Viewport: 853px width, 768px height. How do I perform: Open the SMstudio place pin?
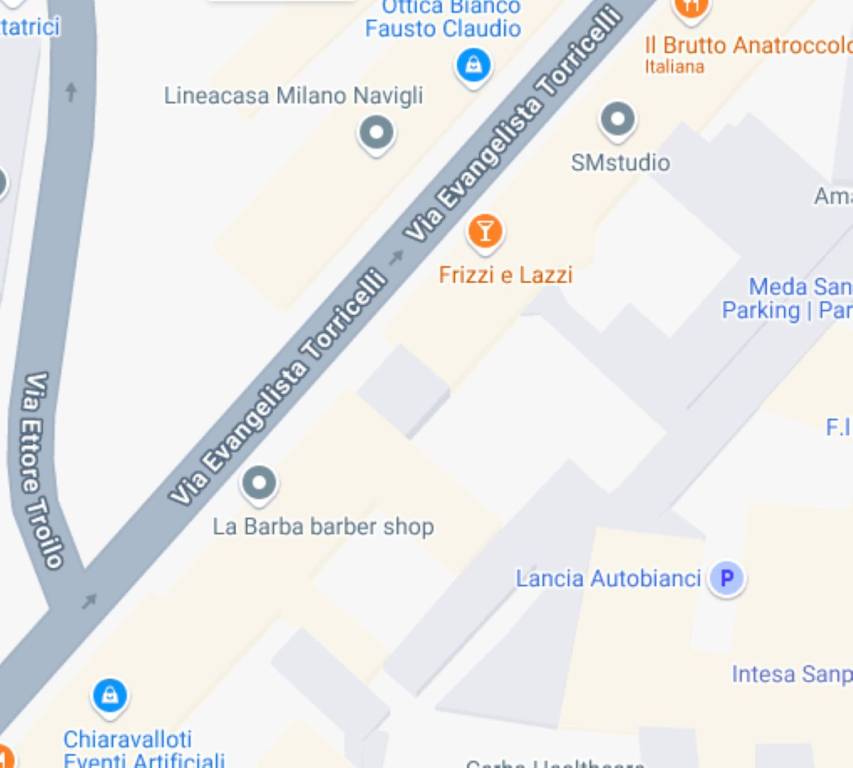617,120
